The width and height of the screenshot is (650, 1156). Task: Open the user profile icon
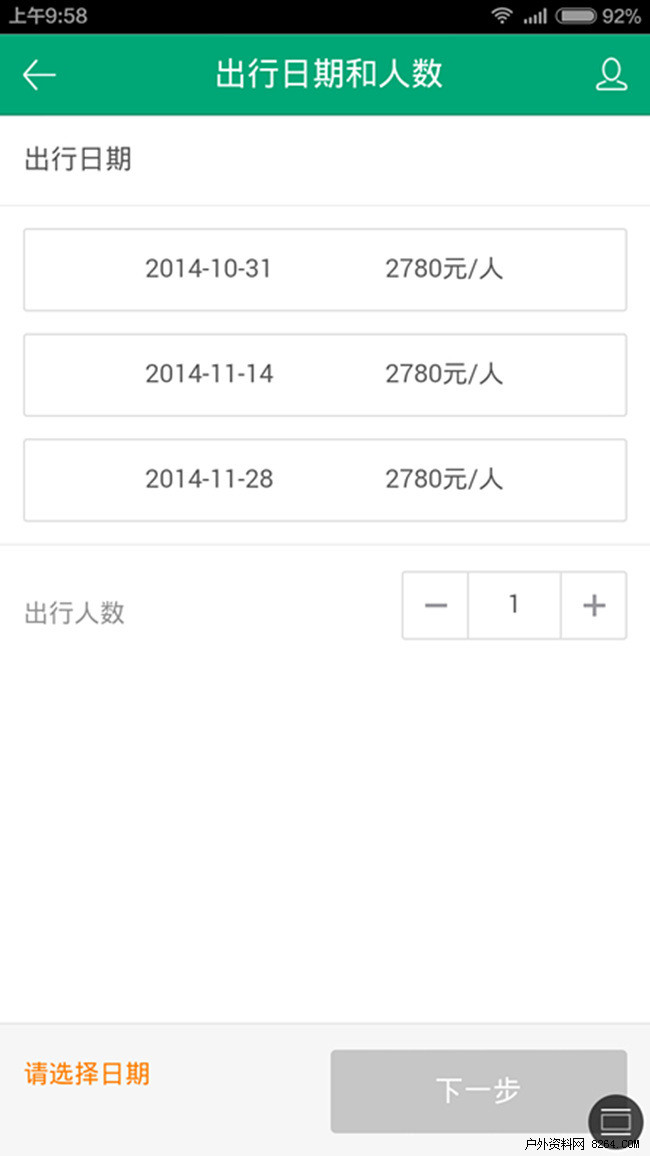click(610, 75)
